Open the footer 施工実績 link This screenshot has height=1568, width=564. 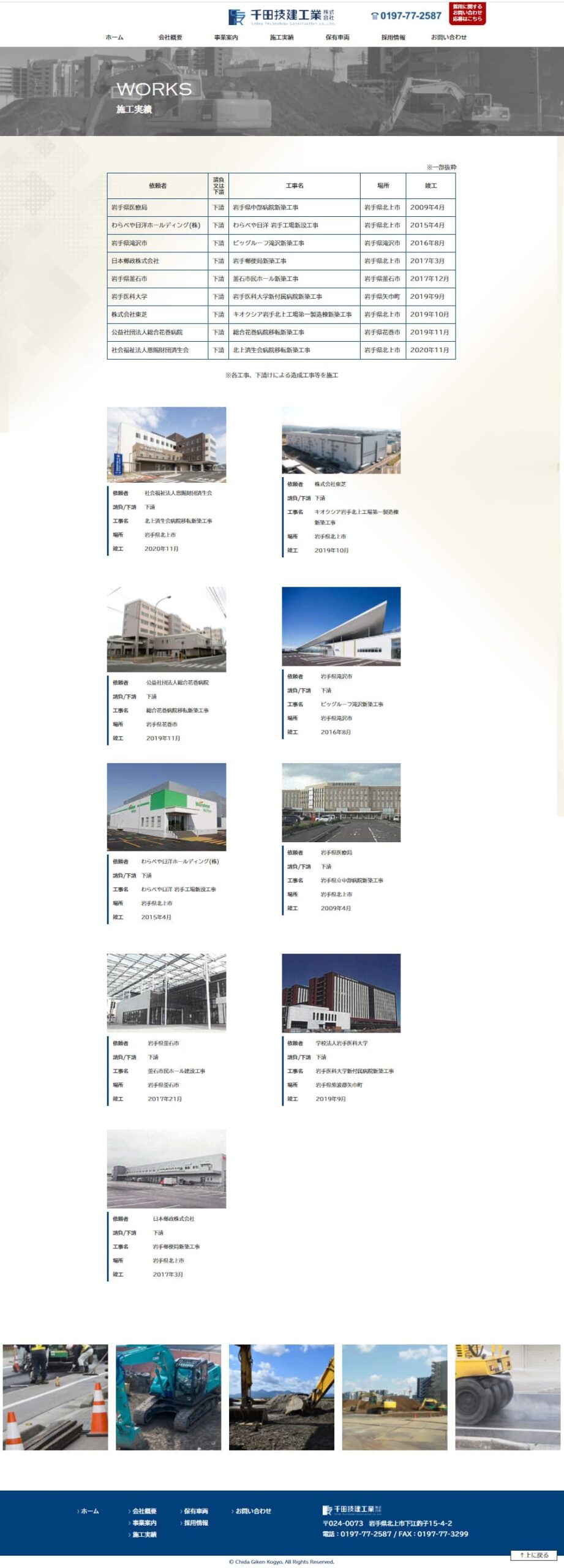coord(144,1534)
